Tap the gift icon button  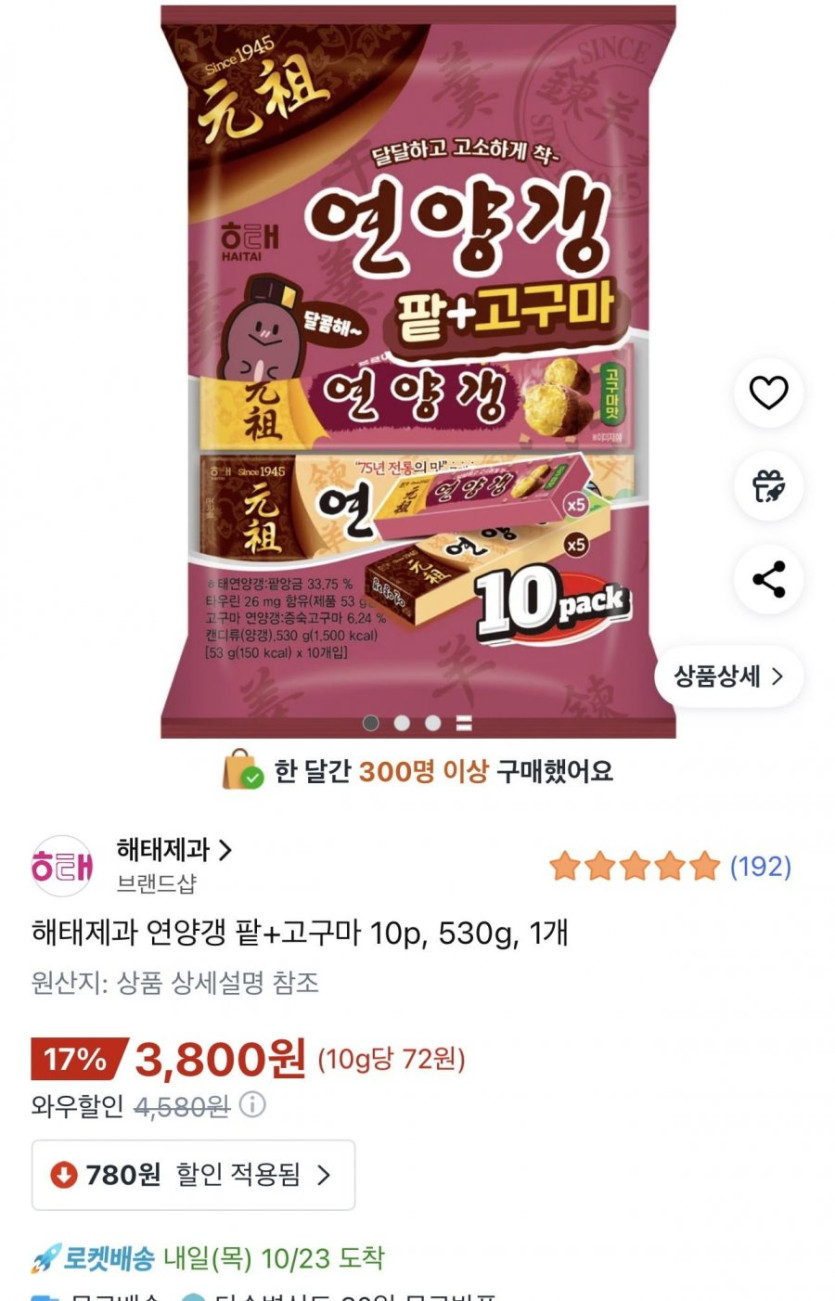pyautogui.click(x=768, y=486)
